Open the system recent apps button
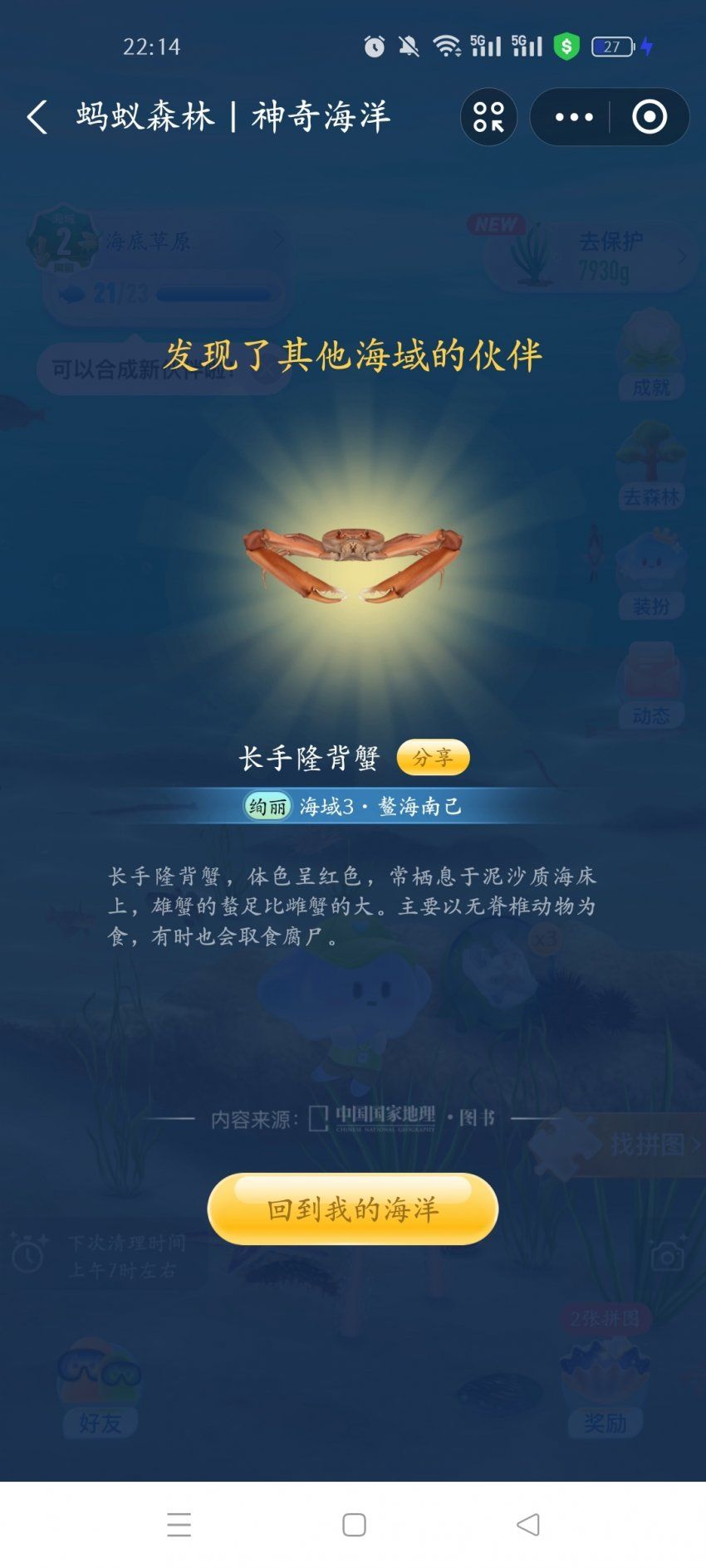706x1568 pixels. pos(179,1524)
